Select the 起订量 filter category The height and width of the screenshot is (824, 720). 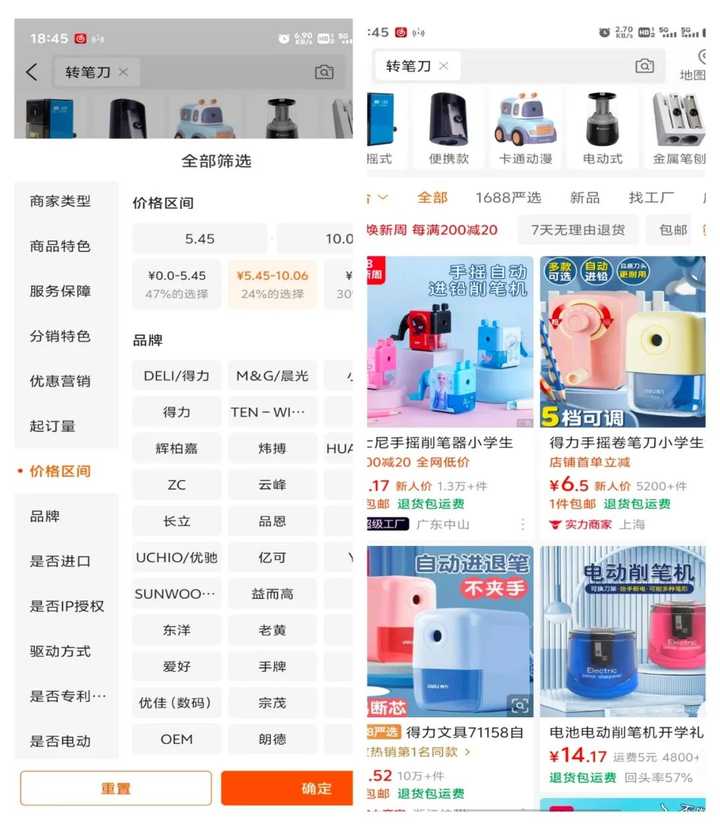(52, 426)
